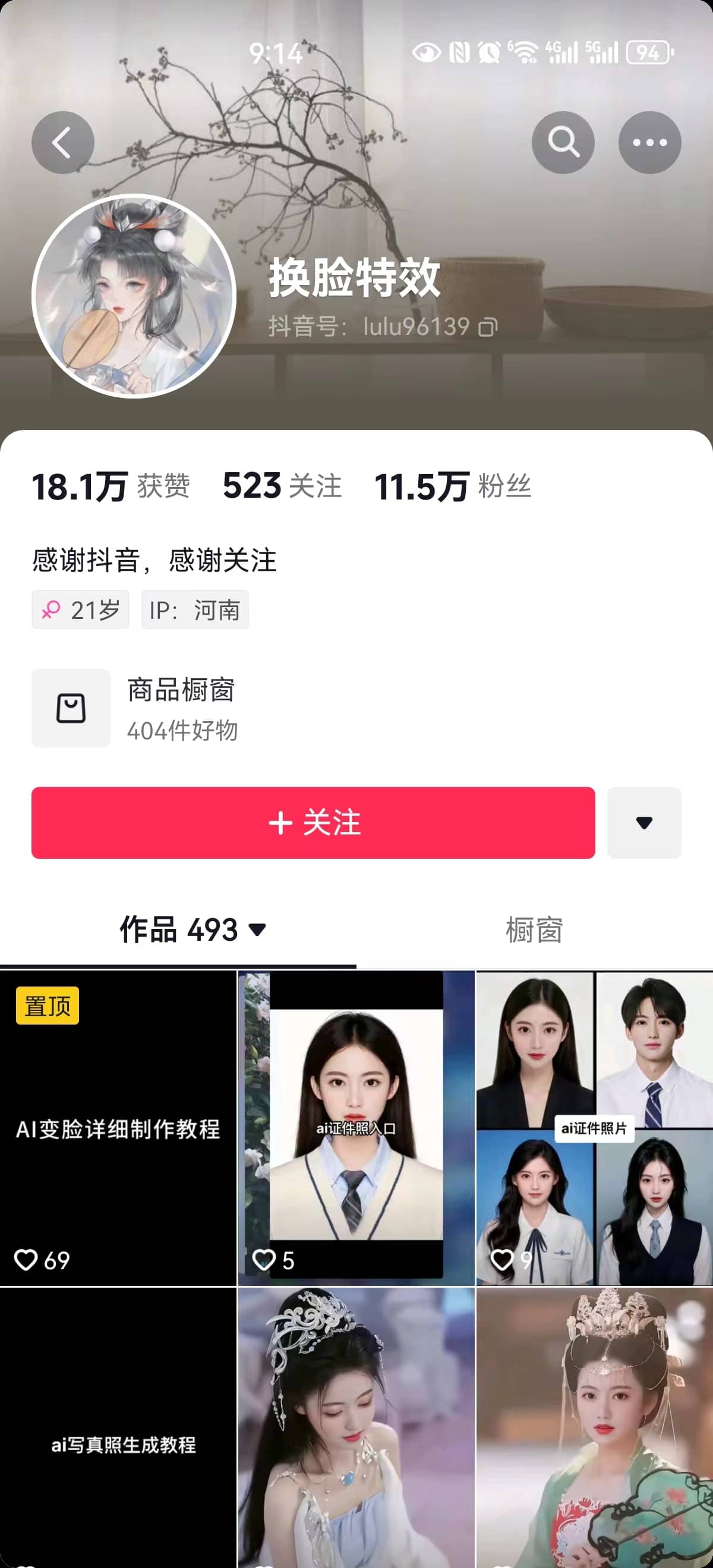
Task: Open the ai证件照片 collage video
Action: (594, 1128)
